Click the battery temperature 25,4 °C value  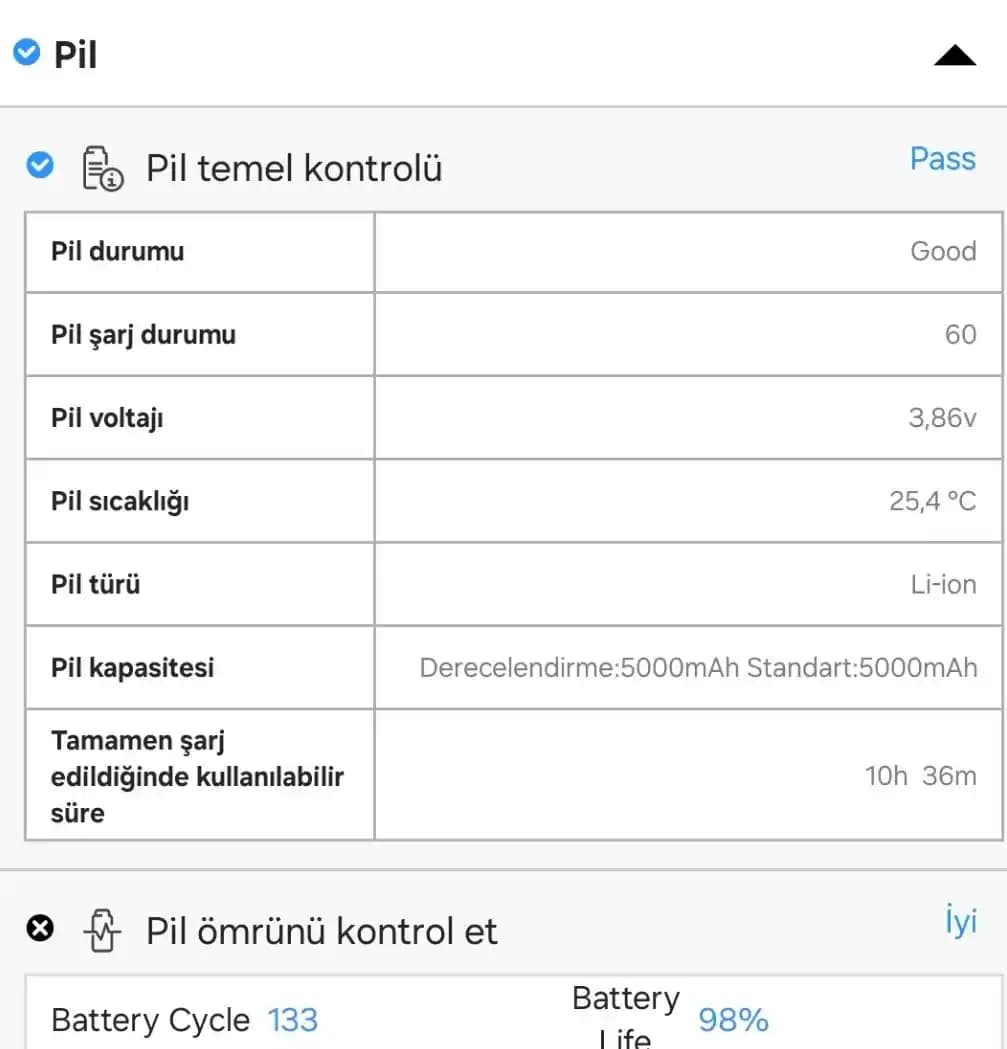pyautogui.click(x=931, y=501)
